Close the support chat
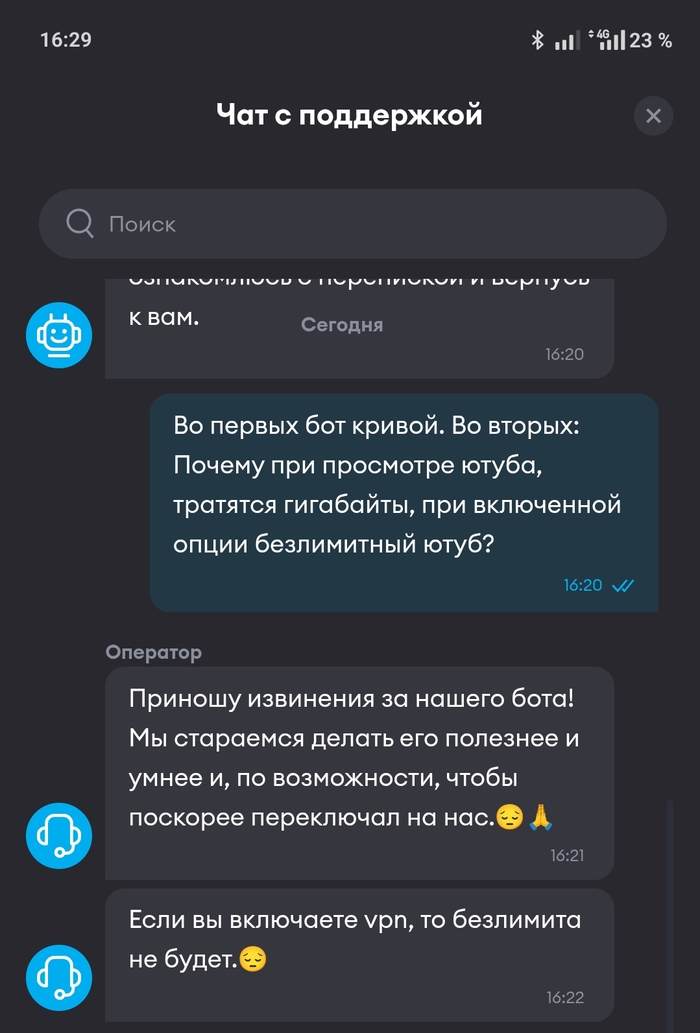 tap(653, 116)
